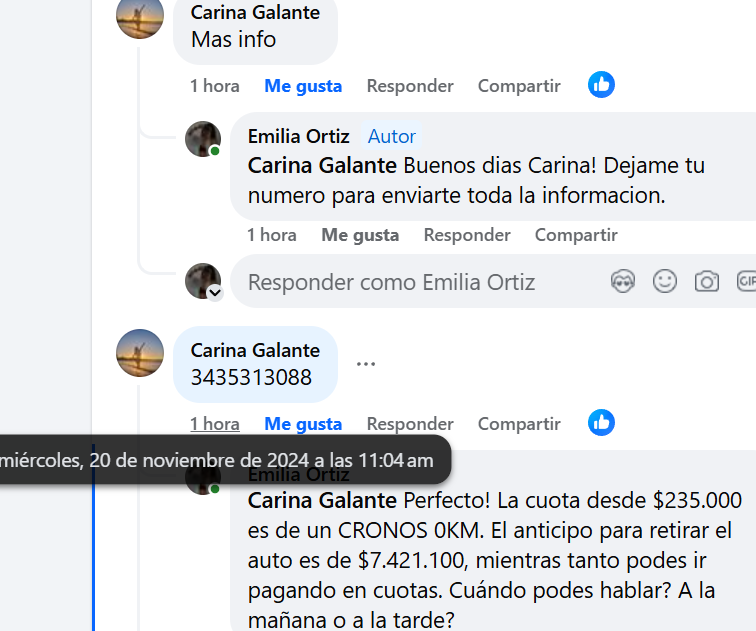Tap Me gusta under the 3435313088 comment
Image resolution: width=756 pixels, height=631 pixels.
tap(303, 424)
